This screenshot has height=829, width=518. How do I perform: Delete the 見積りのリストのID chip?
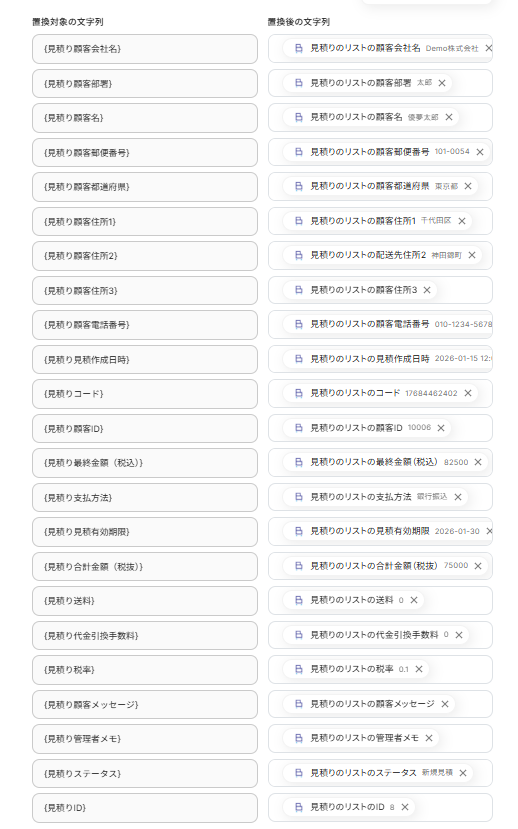[405, 807]
